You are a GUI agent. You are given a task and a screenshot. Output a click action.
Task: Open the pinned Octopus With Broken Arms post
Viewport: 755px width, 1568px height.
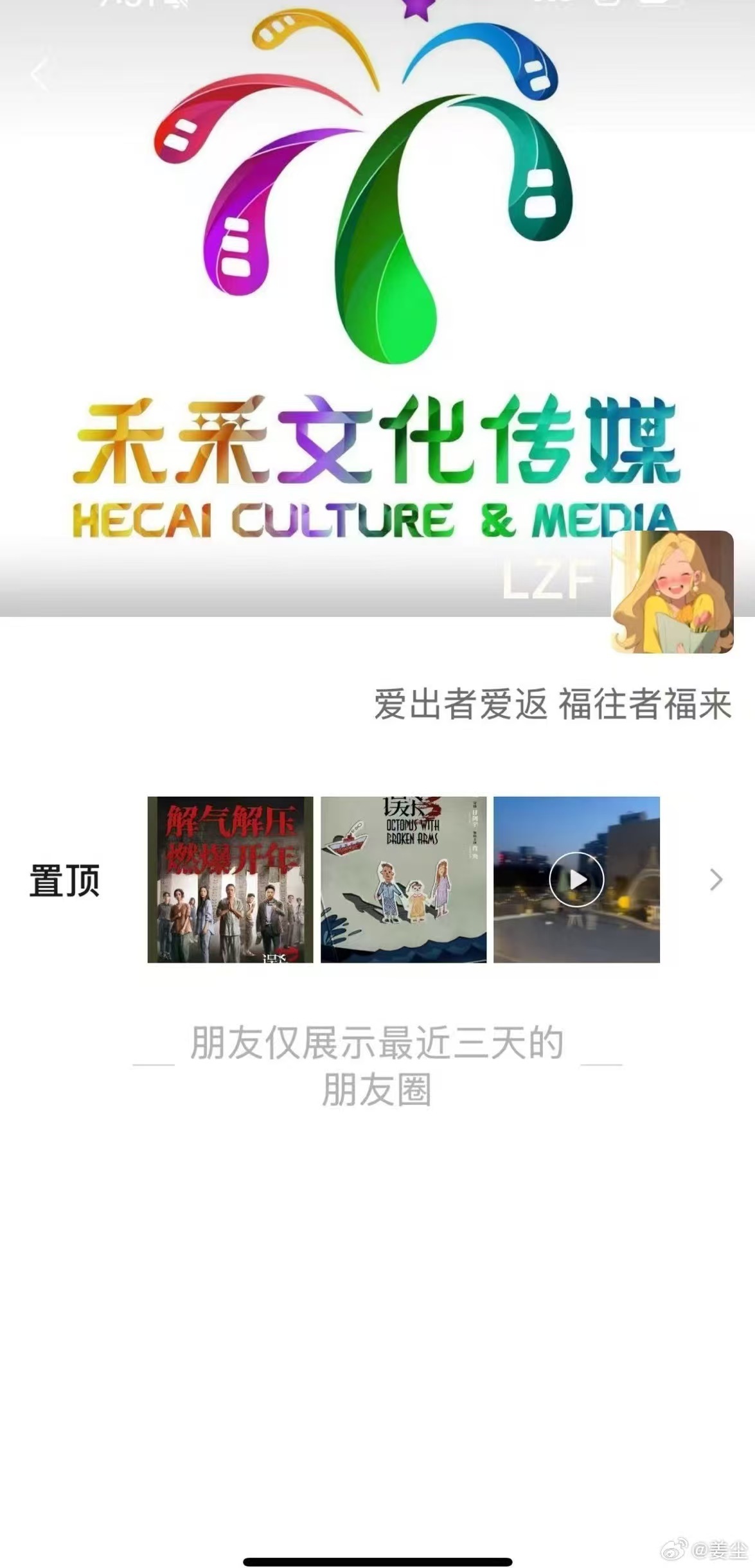404,879
